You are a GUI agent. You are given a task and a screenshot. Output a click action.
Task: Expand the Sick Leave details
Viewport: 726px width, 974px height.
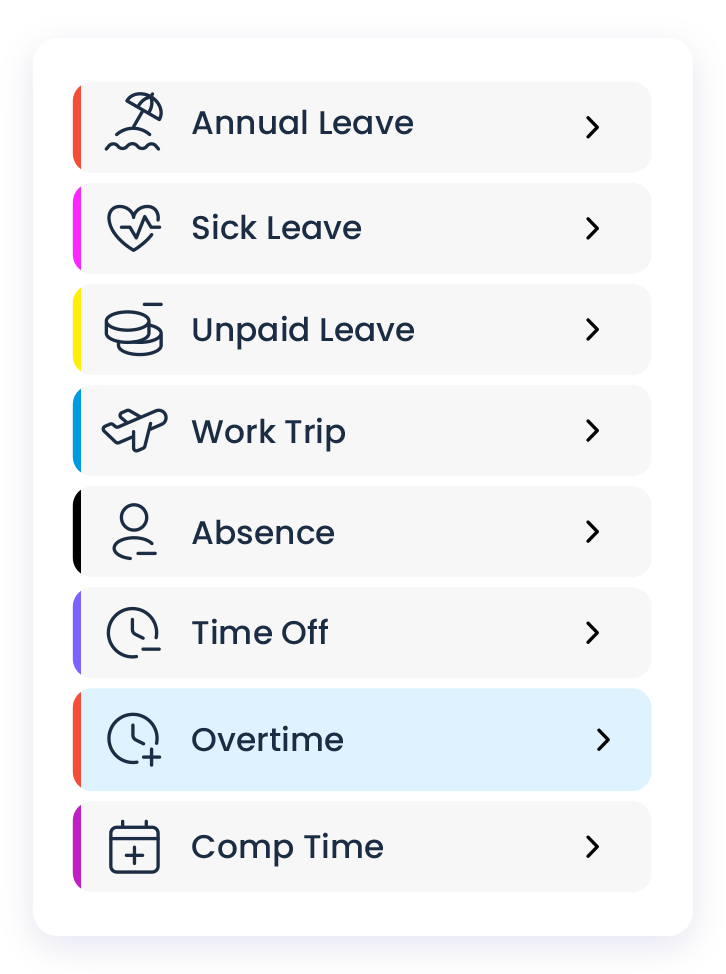point(592,228)
